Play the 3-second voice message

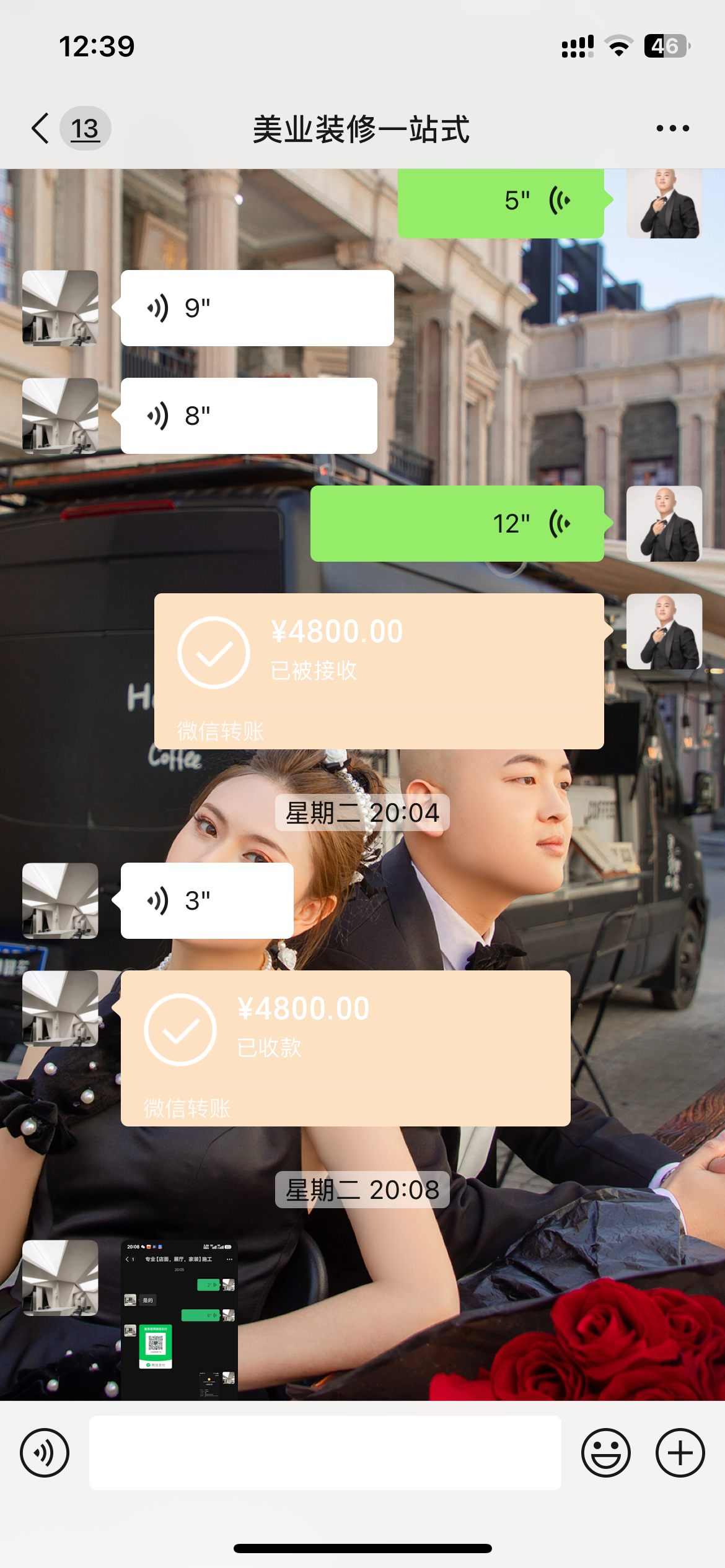(x=207, y=900)
